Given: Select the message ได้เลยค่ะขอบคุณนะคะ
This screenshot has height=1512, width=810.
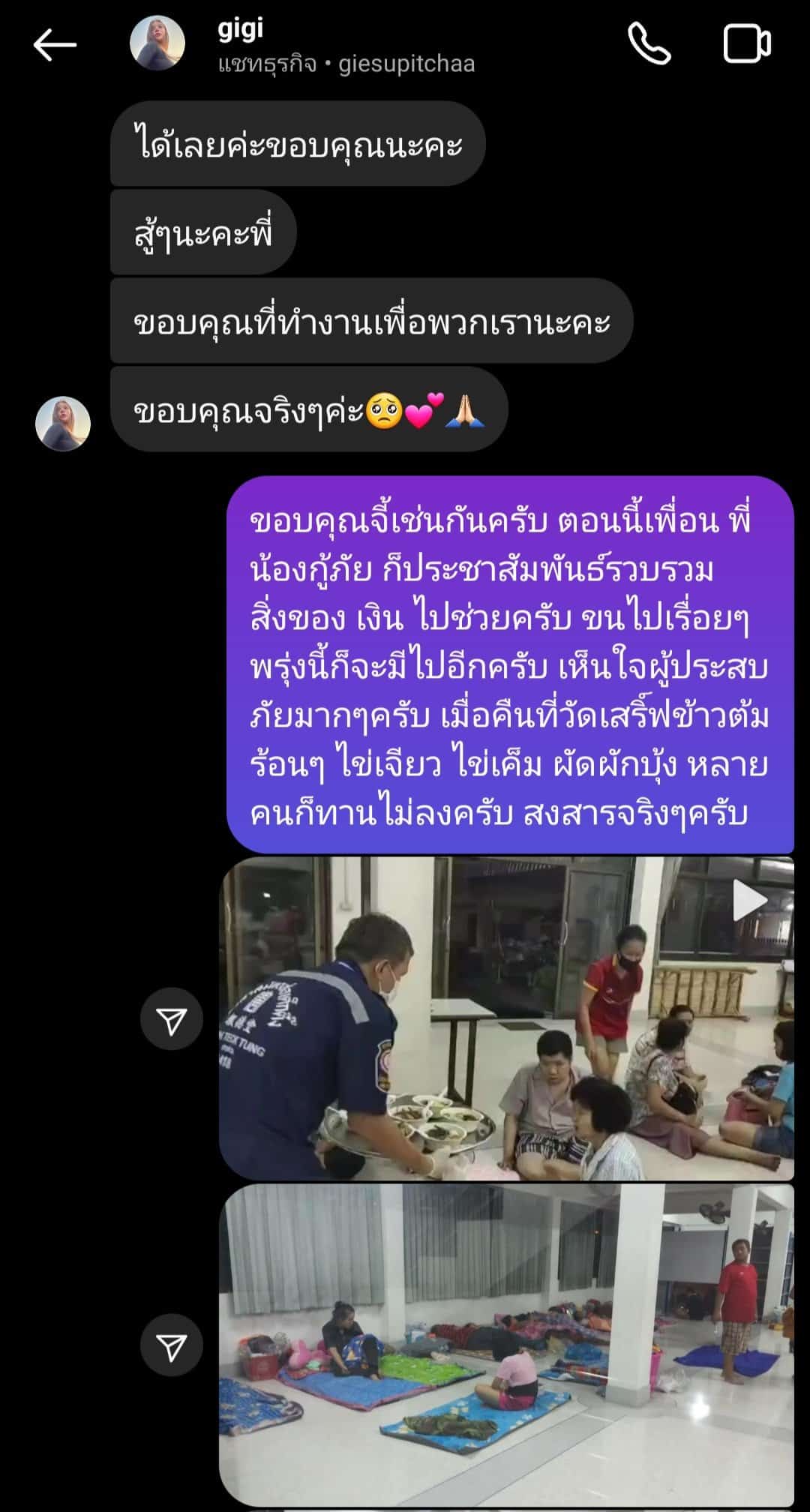Looking at the screenshot, I should 300,144.
